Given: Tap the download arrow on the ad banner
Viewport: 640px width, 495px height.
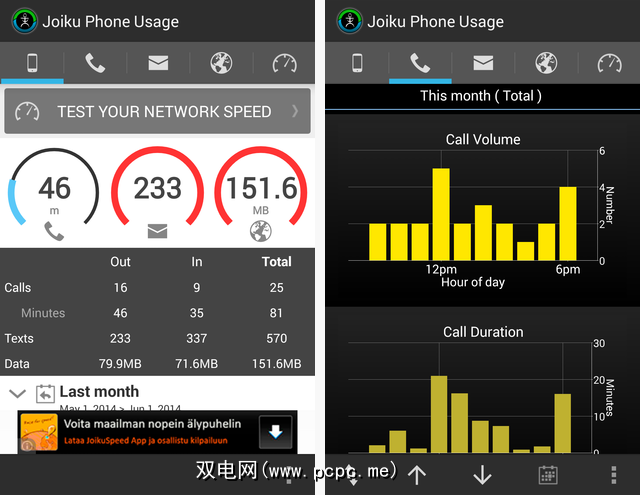Looking at the screenshot, I should coord(275,431).
